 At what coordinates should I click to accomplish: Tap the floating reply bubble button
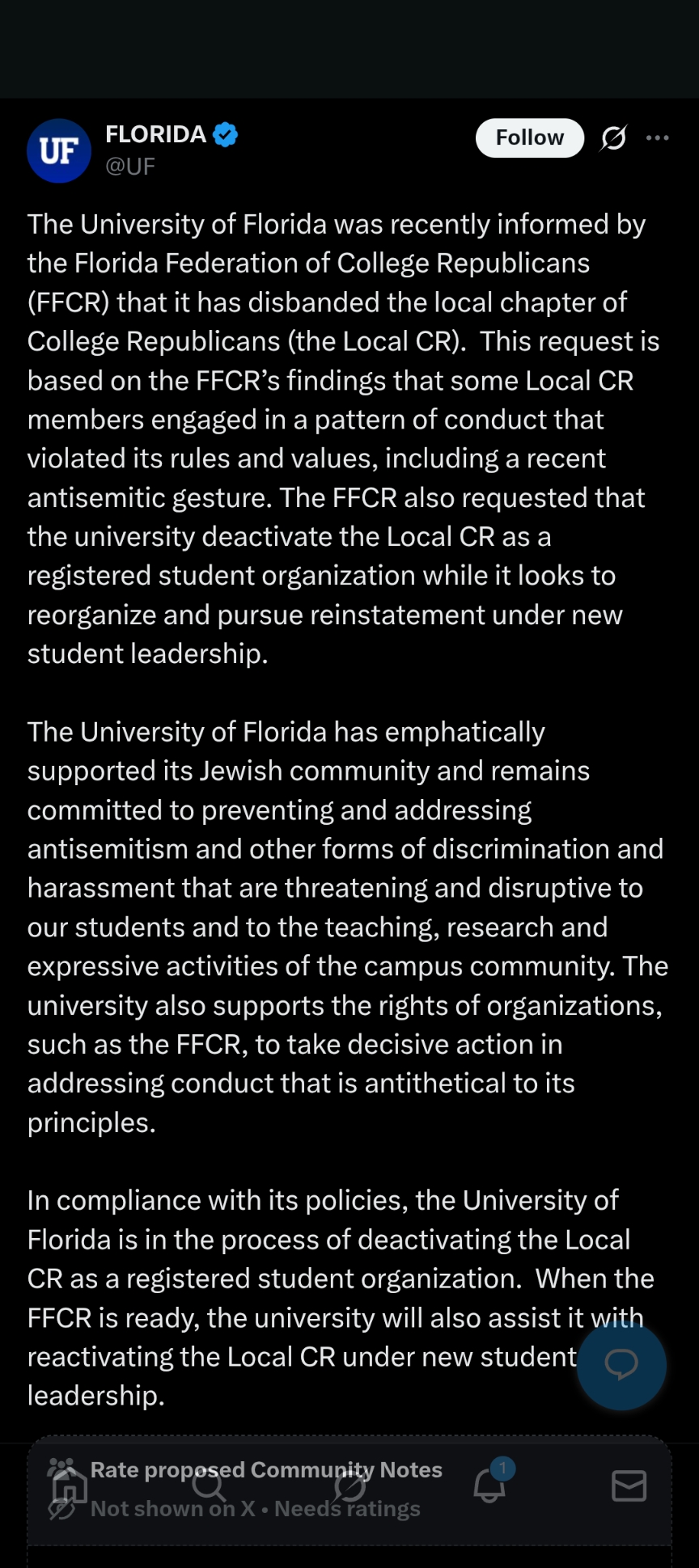pos(621,1364)
